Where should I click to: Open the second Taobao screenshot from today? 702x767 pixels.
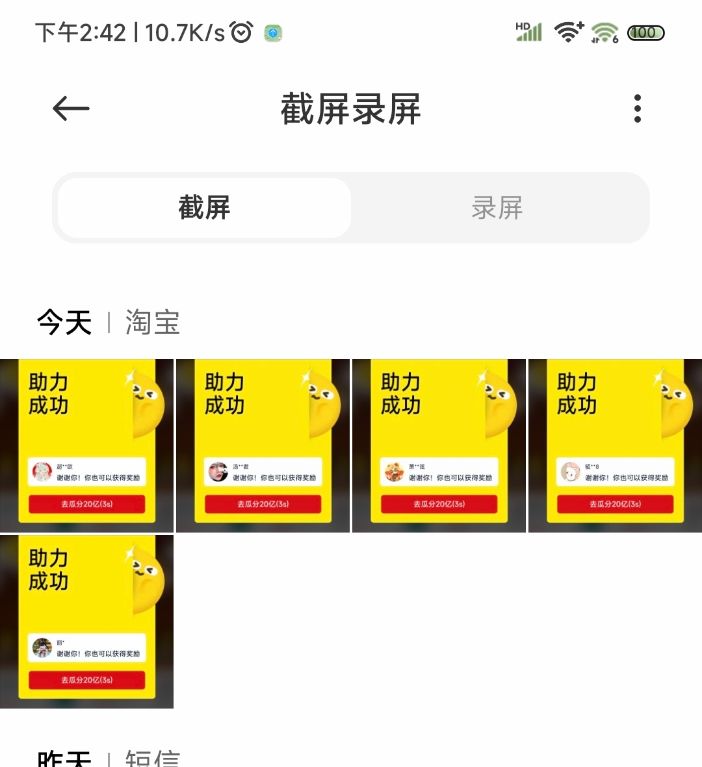[263, 445]
